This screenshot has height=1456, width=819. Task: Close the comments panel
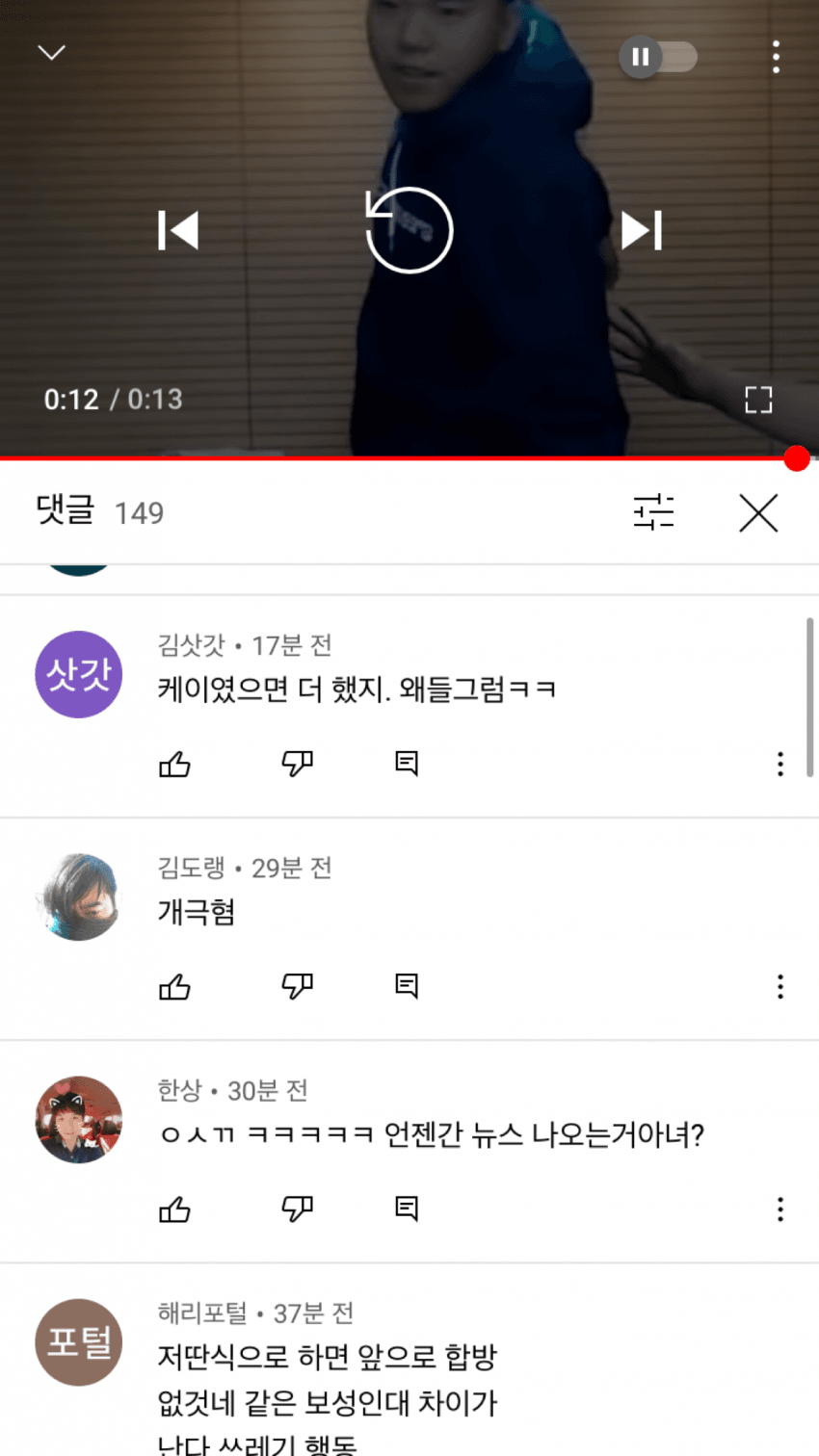coord(758,513)
